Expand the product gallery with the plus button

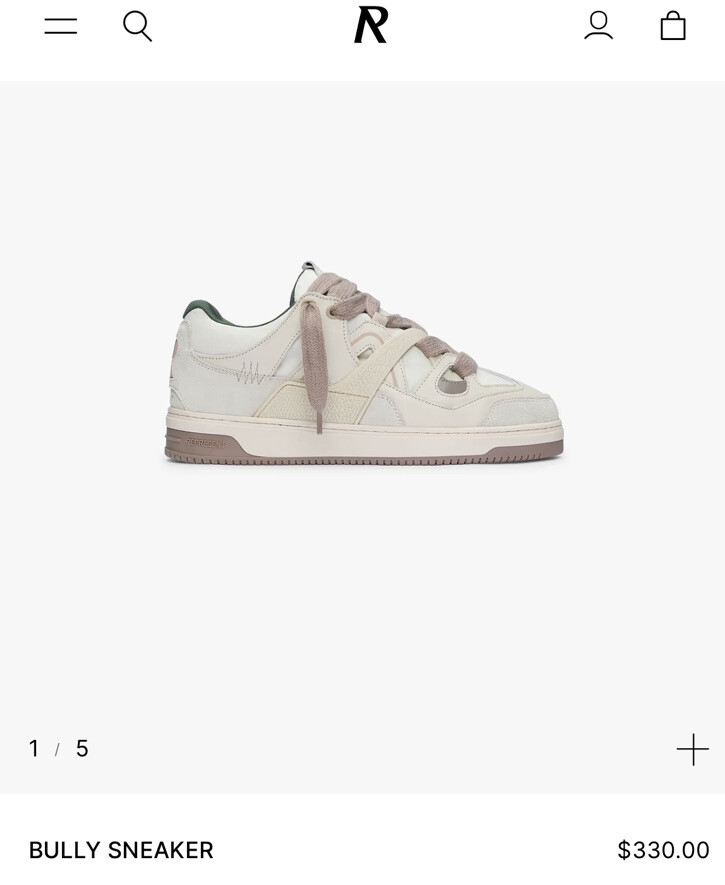[x=691, y=747]
